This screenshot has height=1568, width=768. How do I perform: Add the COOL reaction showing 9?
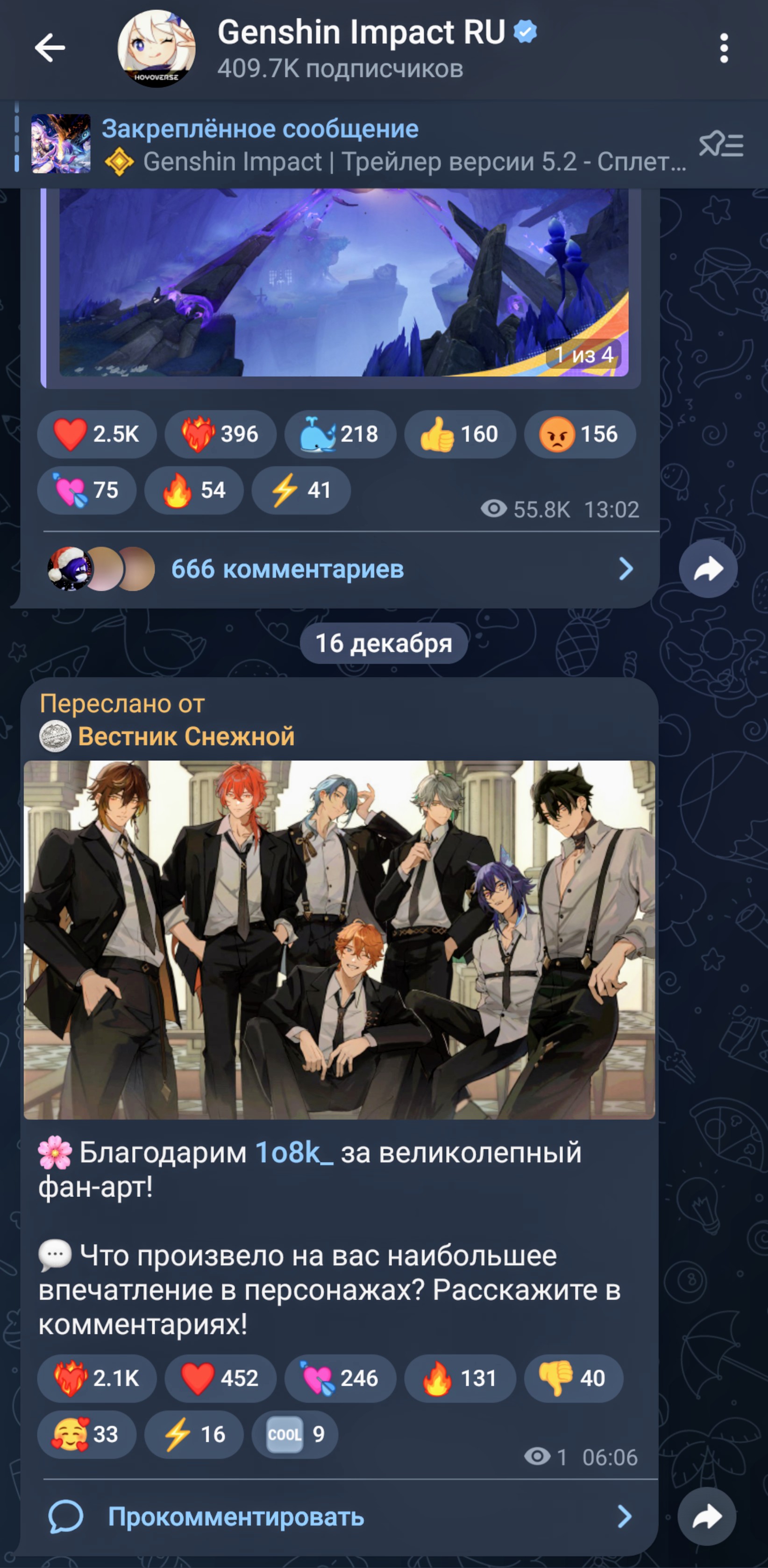[x=295, y=1435]
